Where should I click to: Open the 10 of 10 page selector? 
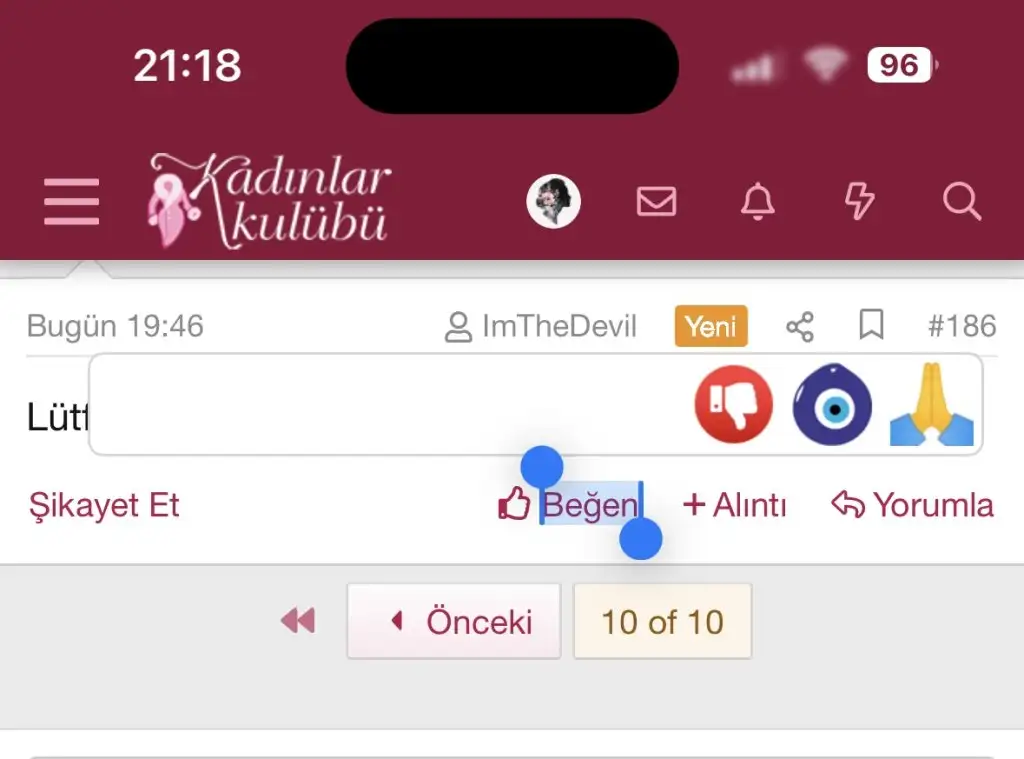tap(662, 621)
